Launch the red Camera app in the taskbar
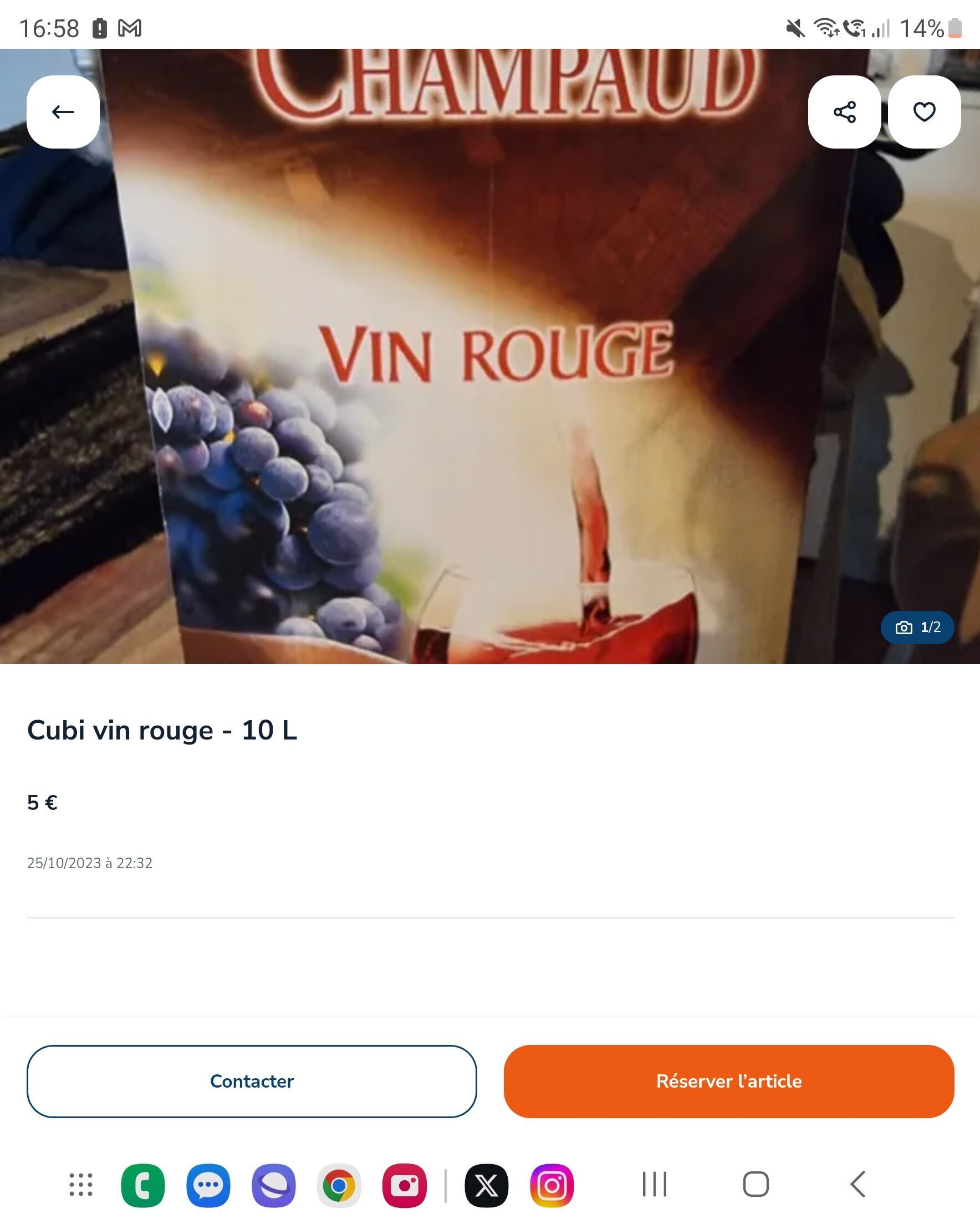The image size is (980, 1224). (x=404, y=1185)
